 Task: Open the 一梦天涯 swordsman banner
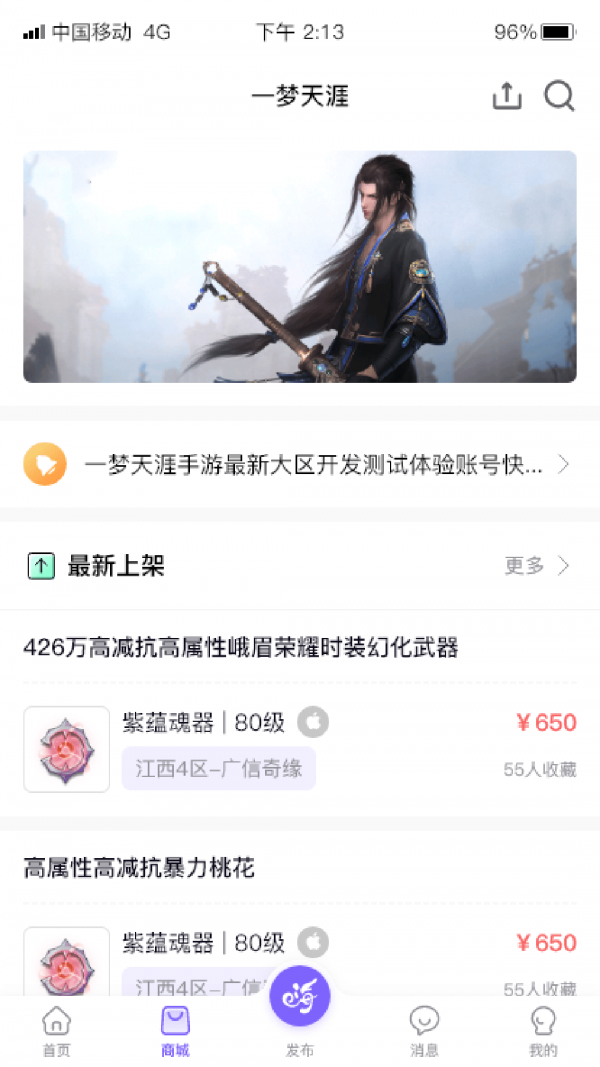[x=300, y=266]
